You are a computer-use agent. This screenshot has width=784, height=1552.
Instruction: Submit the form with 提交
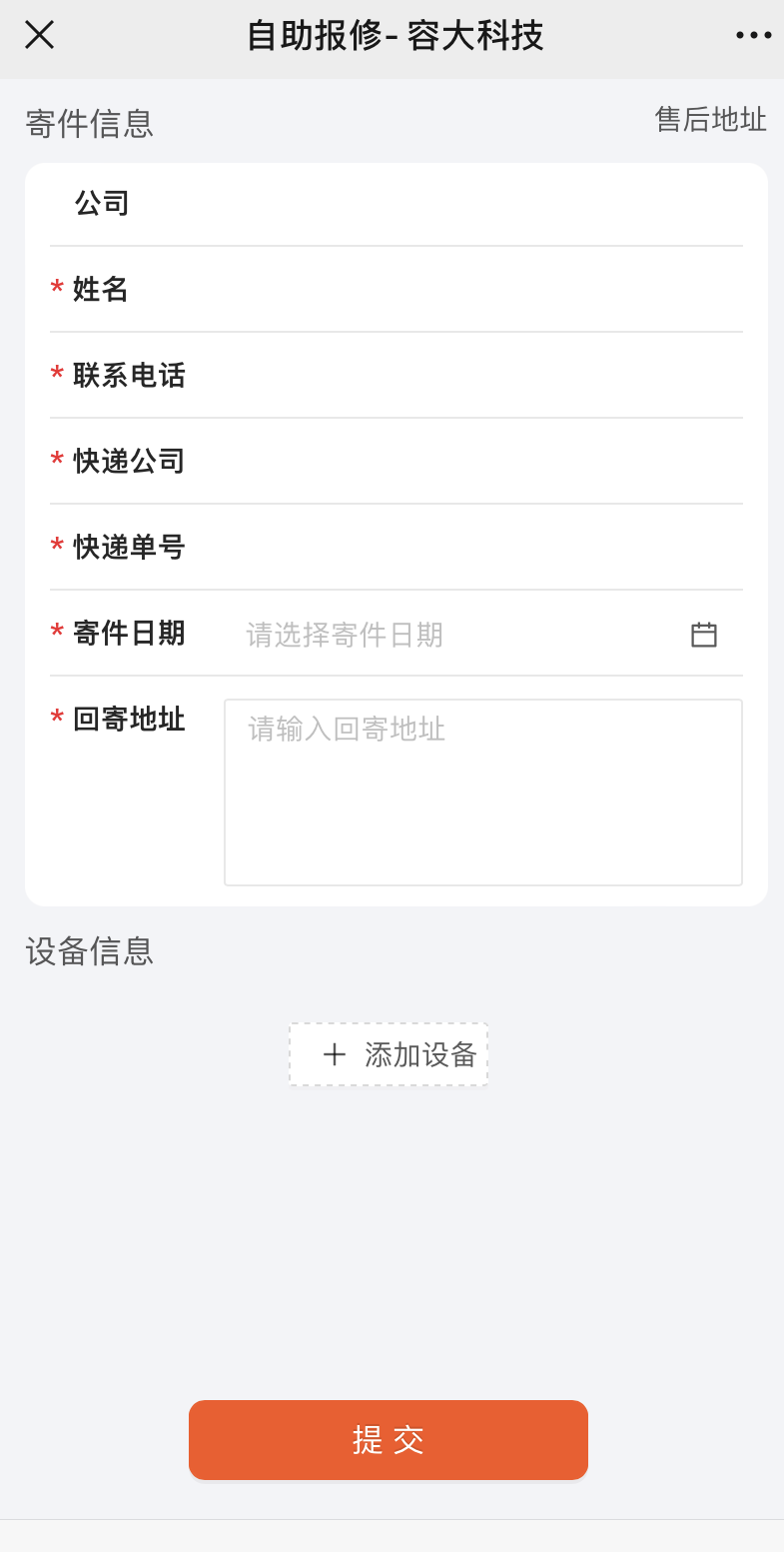click(389, 1440)
